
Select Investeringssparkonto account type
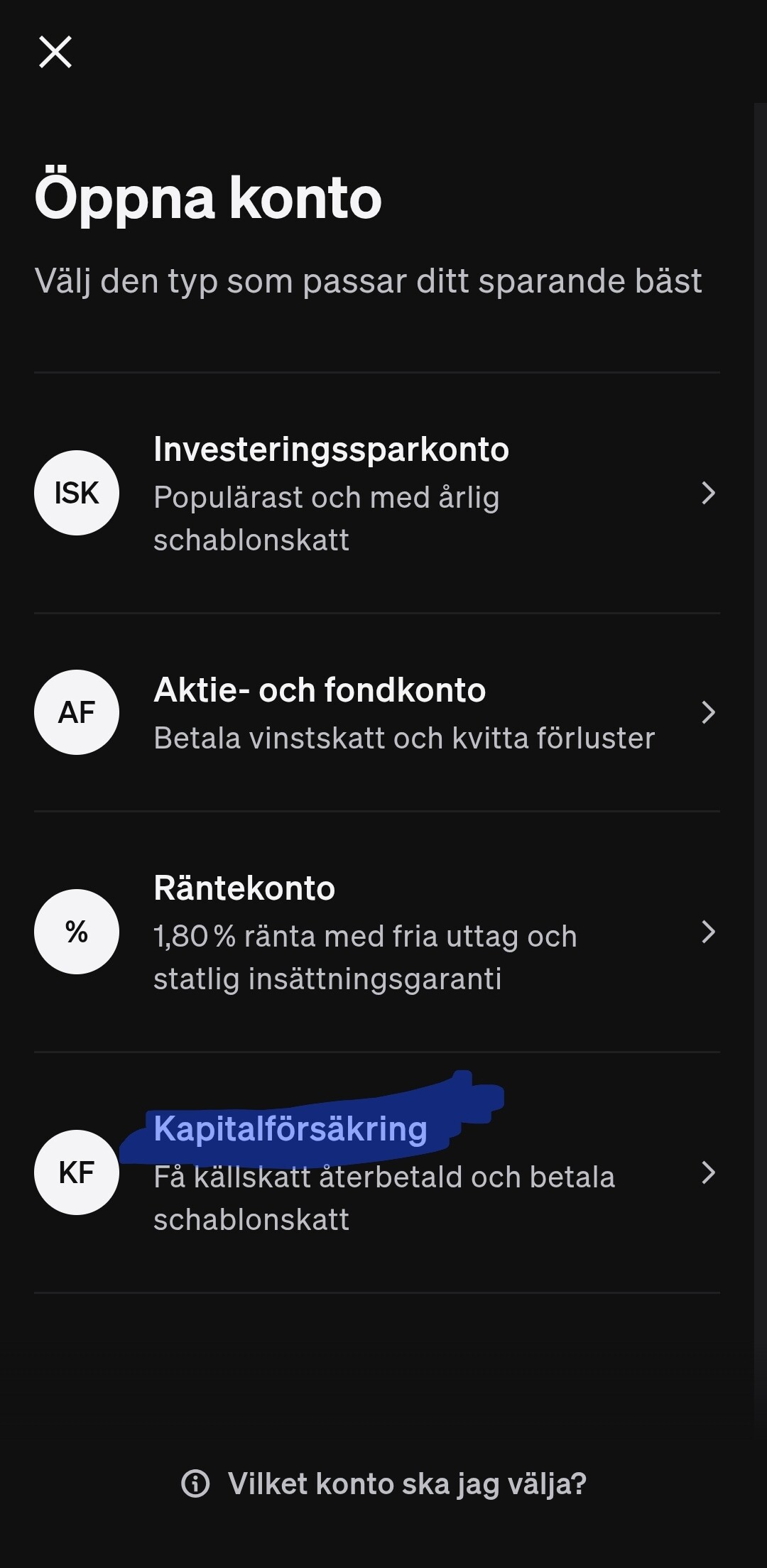(x=376, y=493)
